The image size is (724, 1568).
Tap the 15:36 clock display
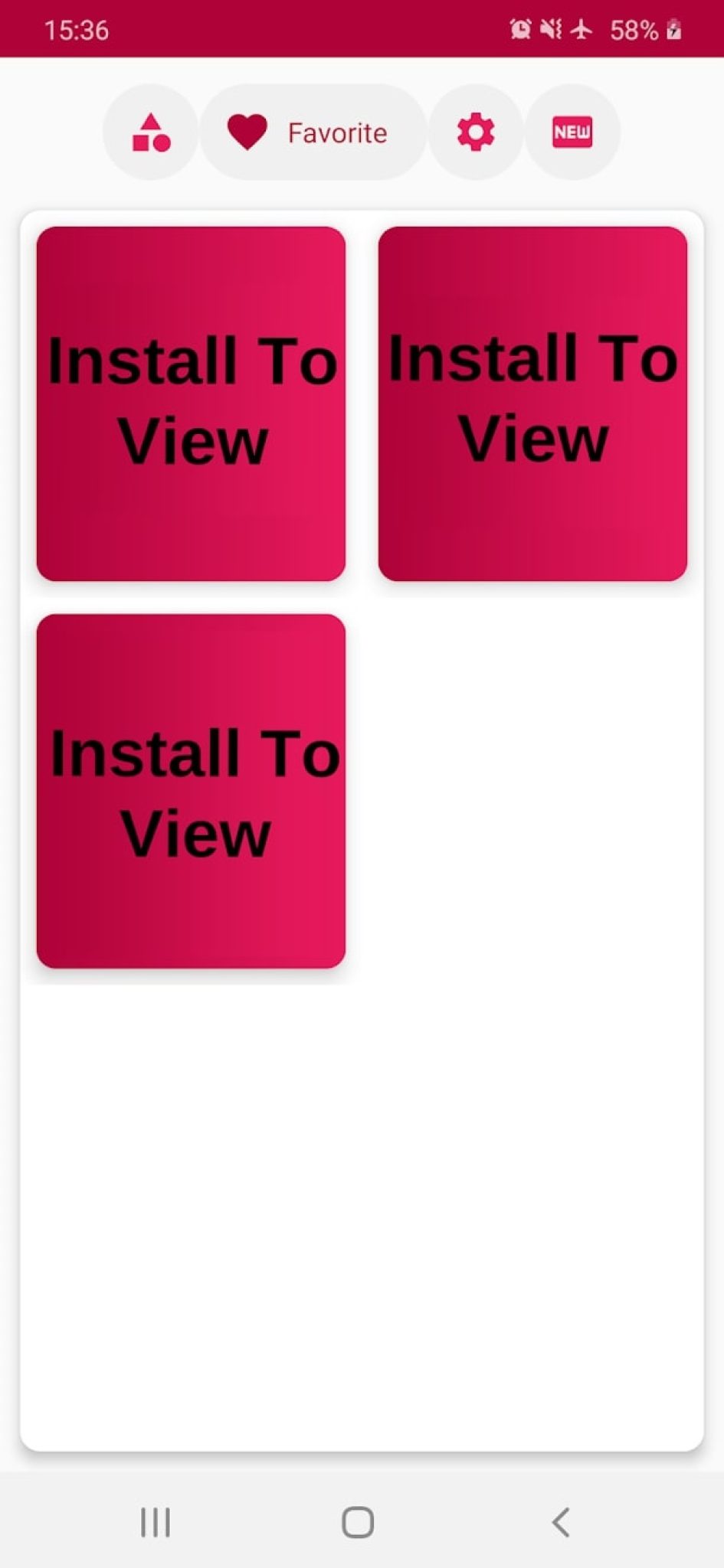(x=76, y=29)
